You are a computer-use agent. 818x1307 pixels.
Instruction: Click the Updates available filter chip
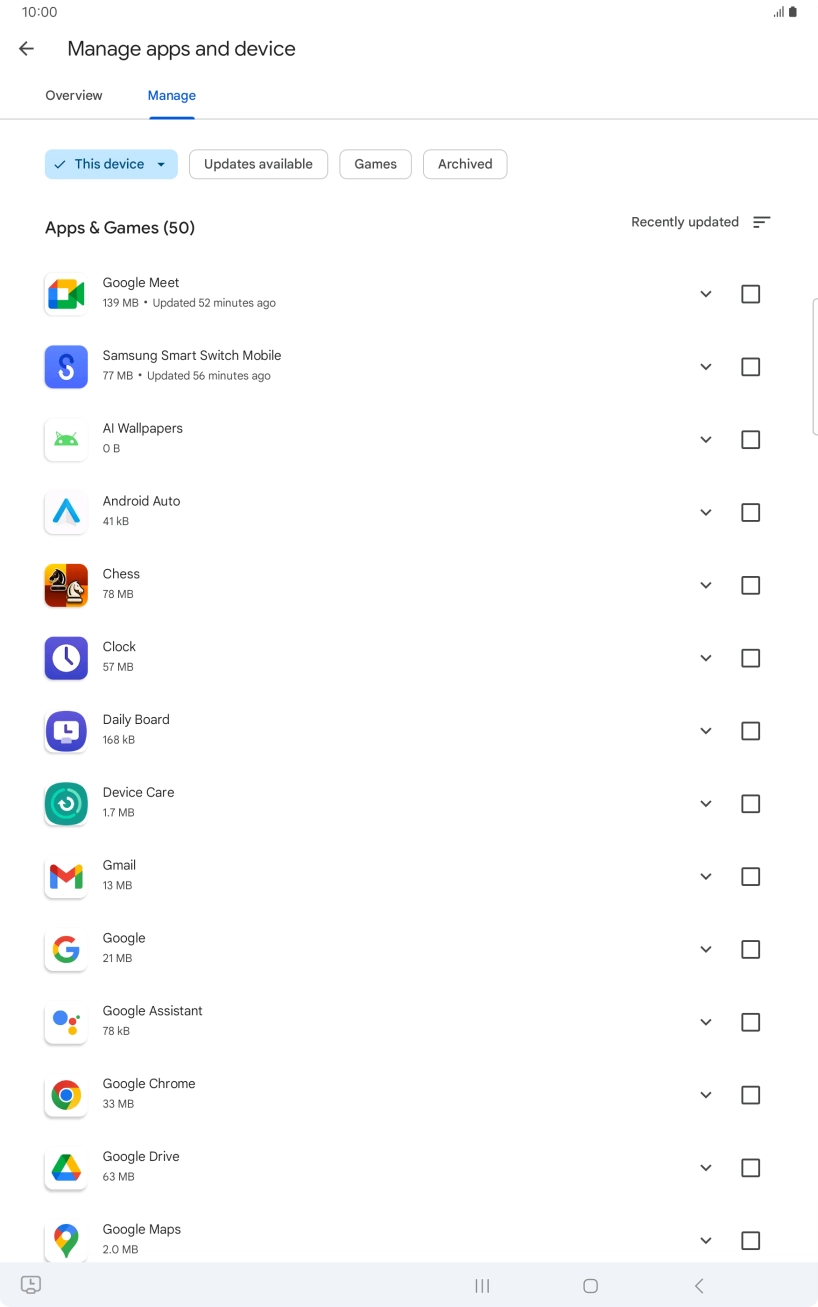click(258, 164)
